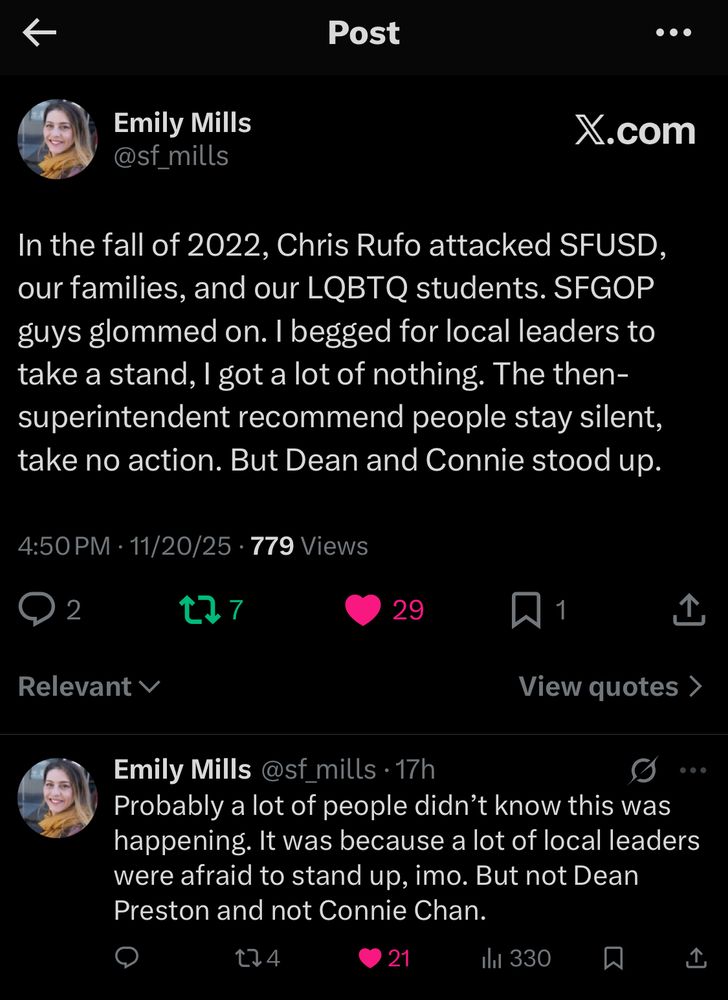Comment on the reply about local leaders
728x1000 pixels.
126,958
